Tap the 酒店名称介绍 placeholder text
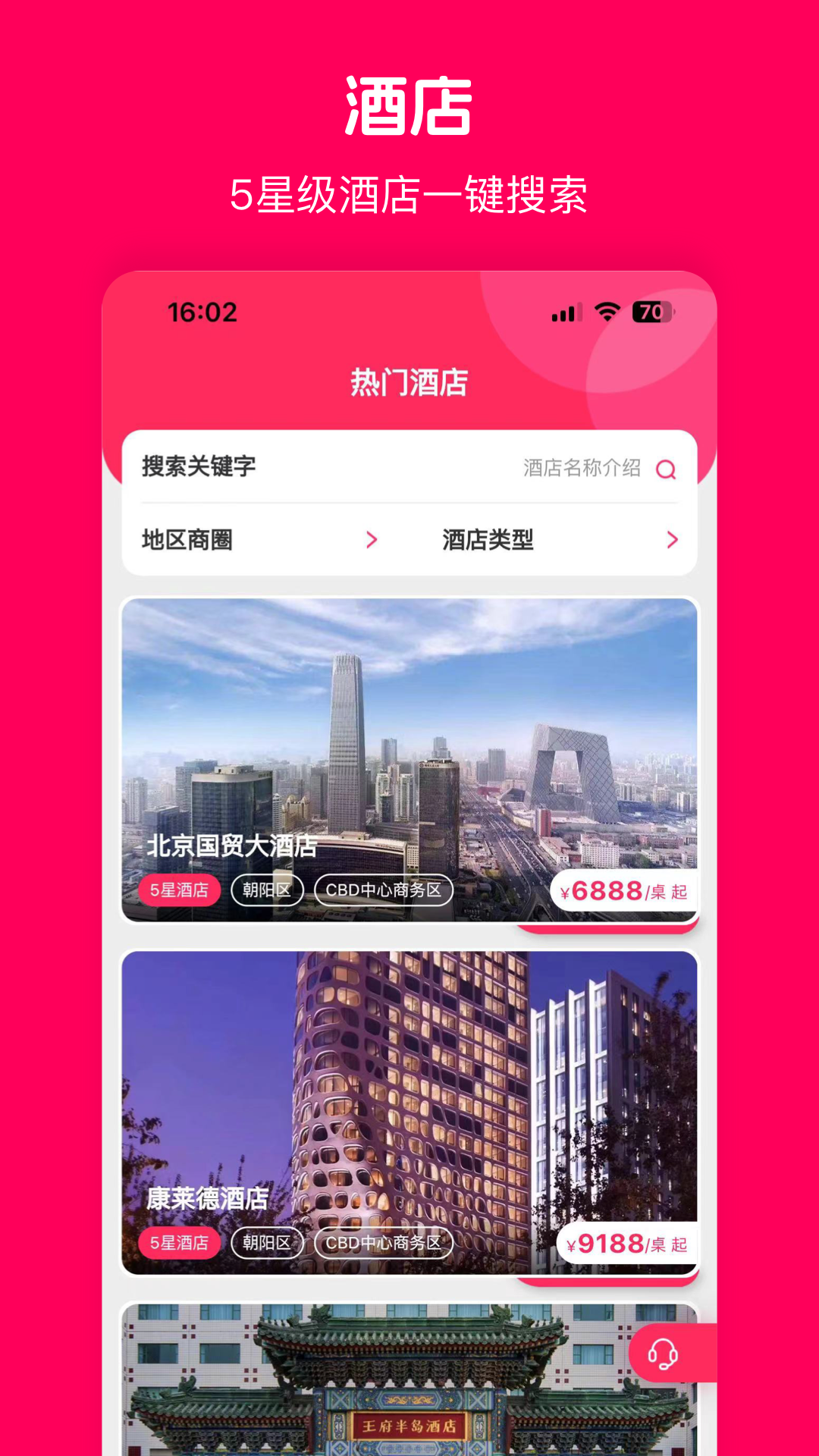 (x=579, y=469)
